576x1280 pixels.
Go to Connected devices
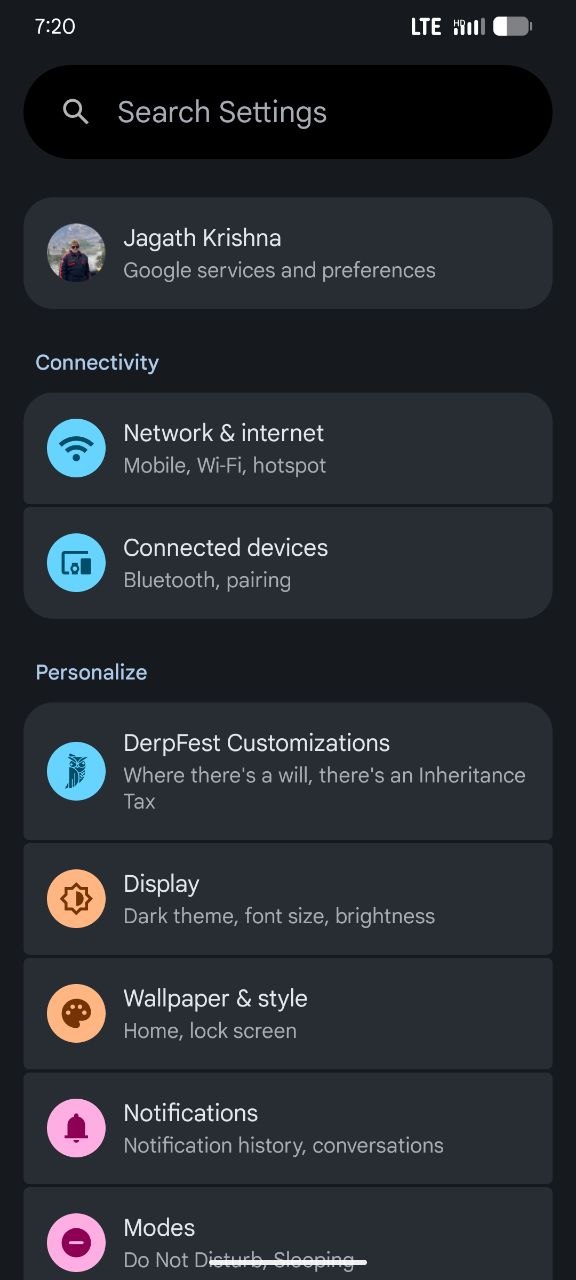coord(288,563)
